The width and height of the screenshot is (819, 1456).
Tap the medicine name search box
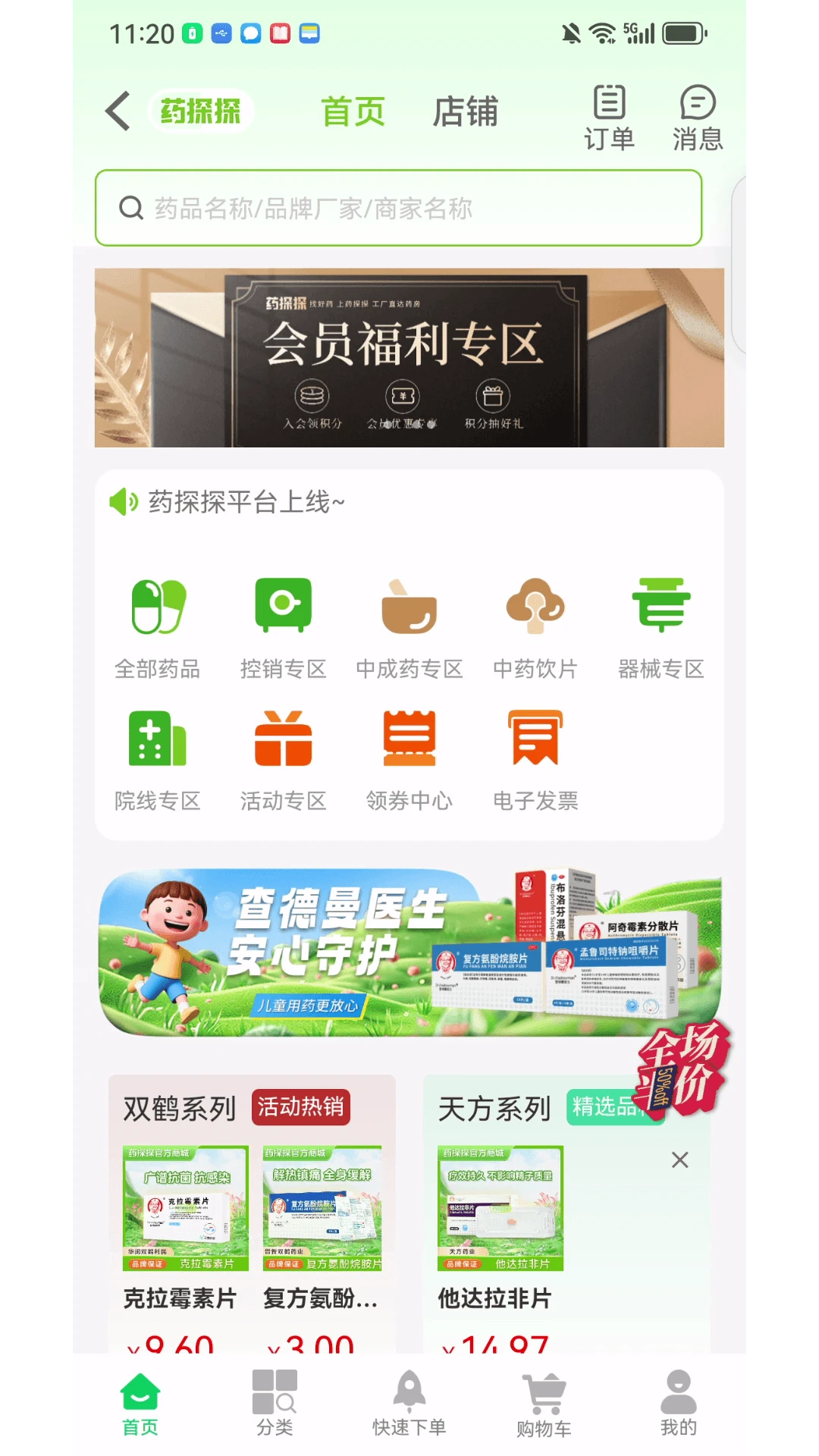(398, 208)
